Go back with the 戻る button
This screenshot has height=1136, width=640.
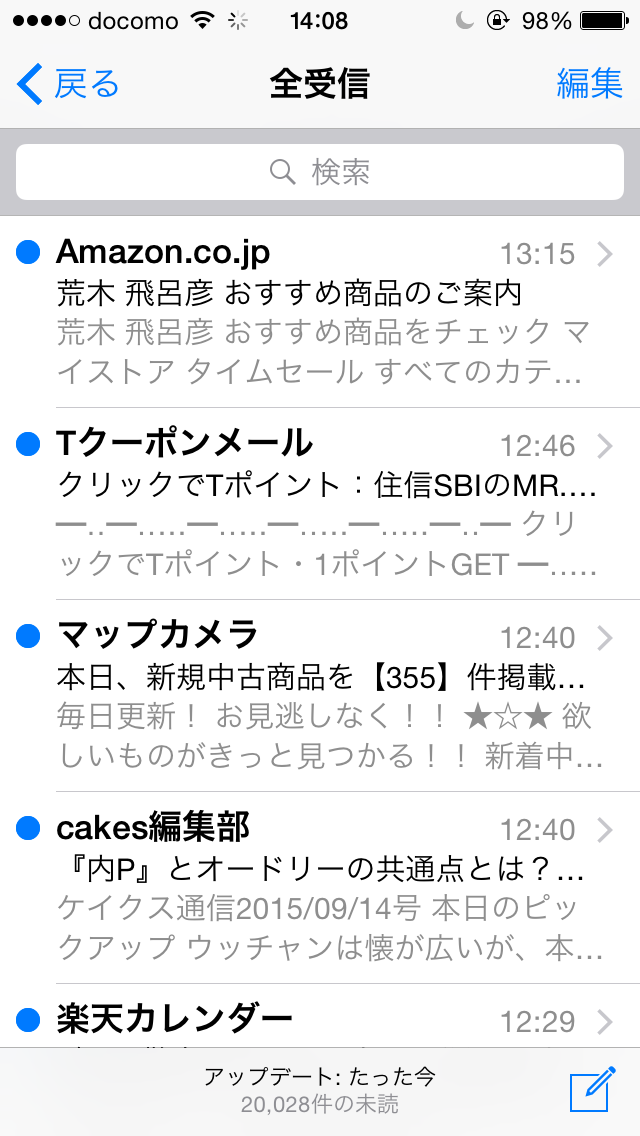(67, 84)
